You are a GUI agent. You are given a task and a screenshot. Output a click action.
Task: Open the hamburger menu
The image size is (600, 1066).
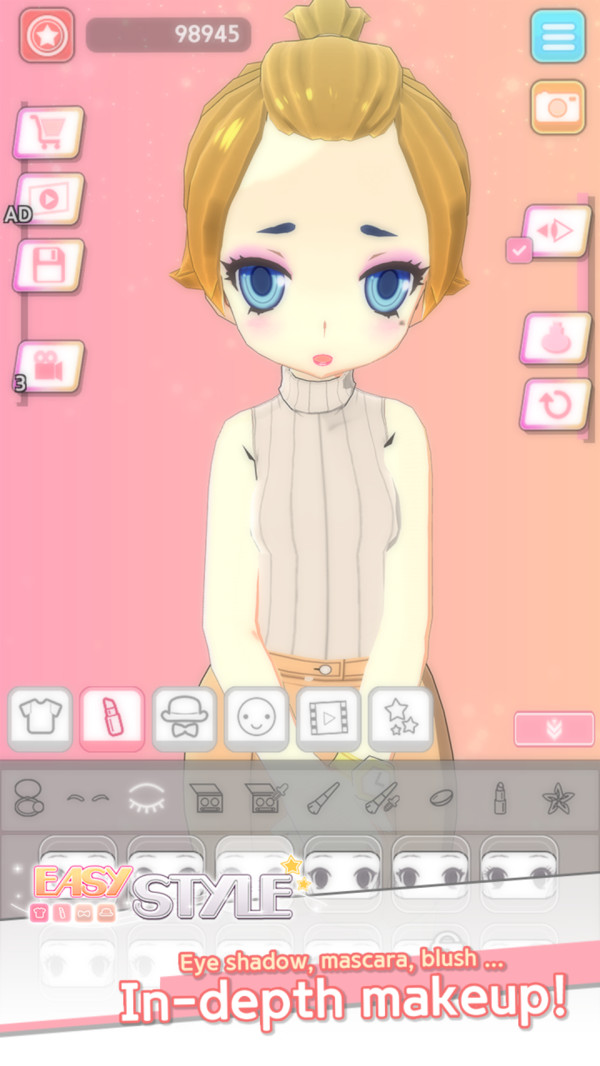click(557, 36)
